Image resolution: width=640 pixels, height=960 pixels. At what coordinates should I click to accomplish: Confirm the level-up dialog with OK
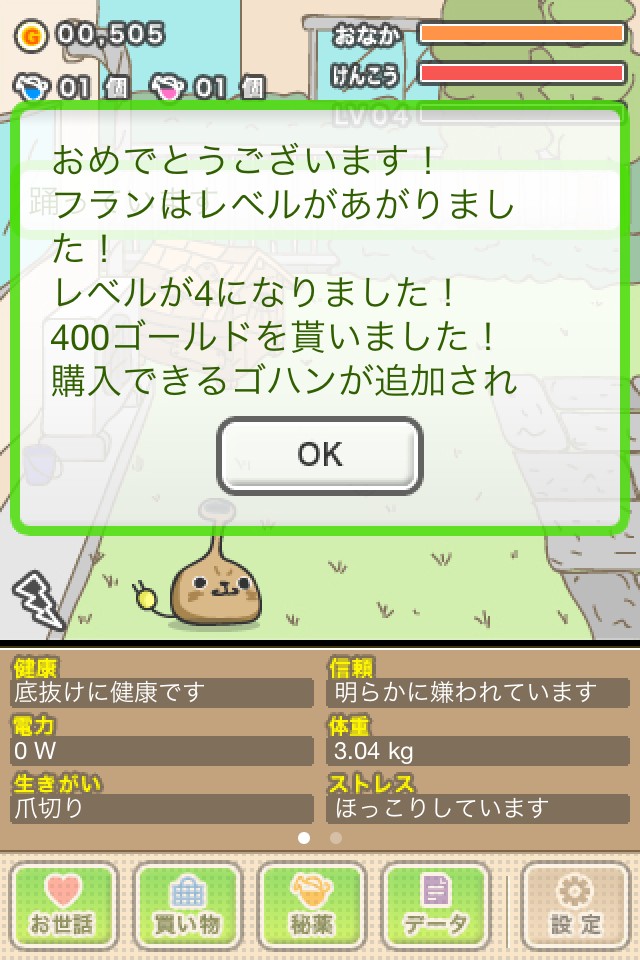320,455
